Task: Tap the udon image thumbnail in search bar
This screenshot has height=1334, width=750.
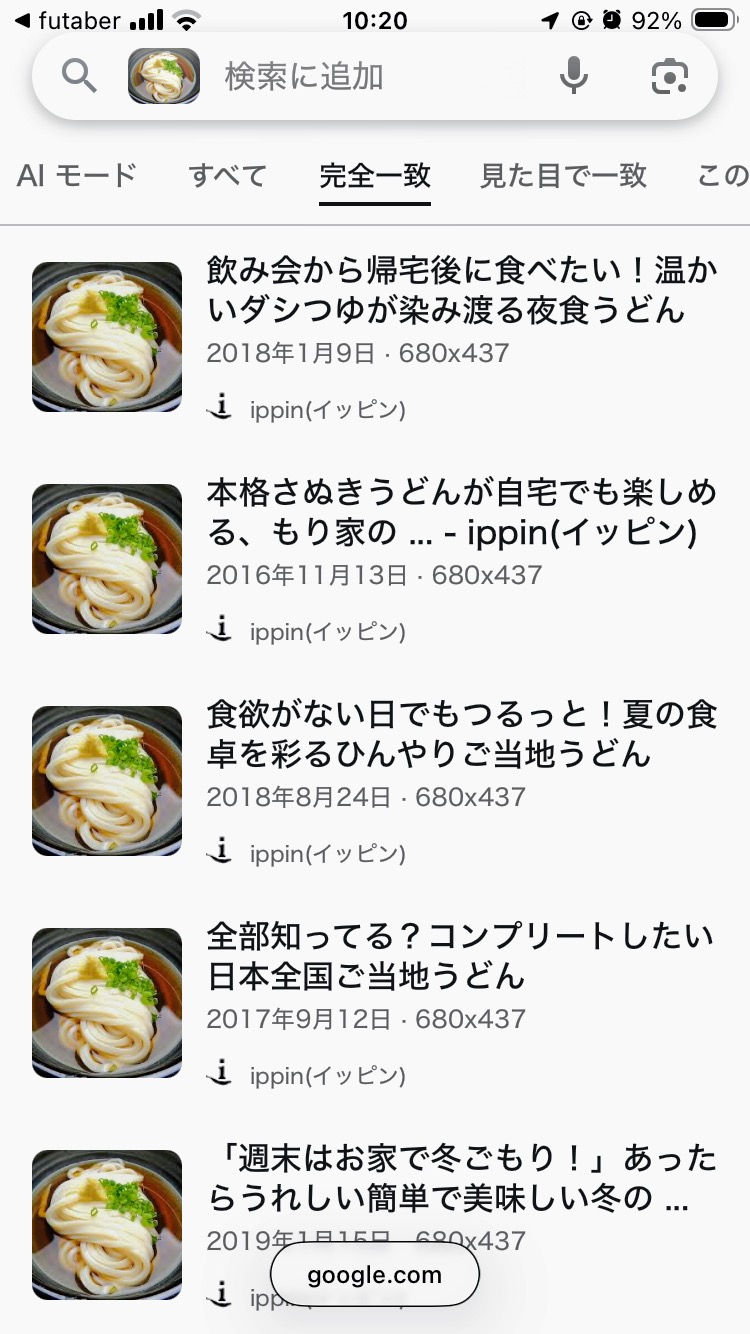Action: pyautogui.click(x=164, y=76)
